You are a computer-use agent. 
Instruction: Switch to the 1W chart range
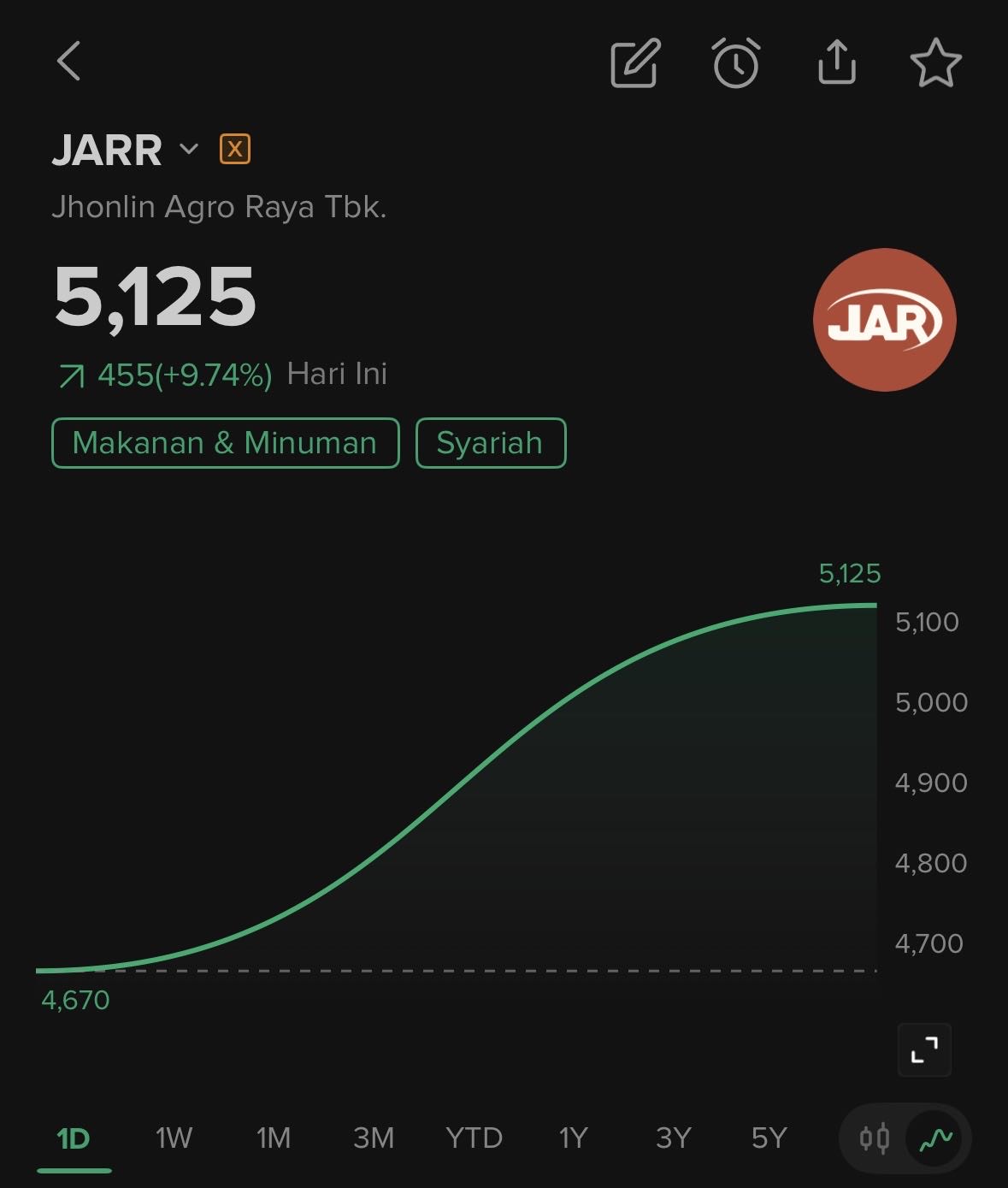pos(174,1138)
